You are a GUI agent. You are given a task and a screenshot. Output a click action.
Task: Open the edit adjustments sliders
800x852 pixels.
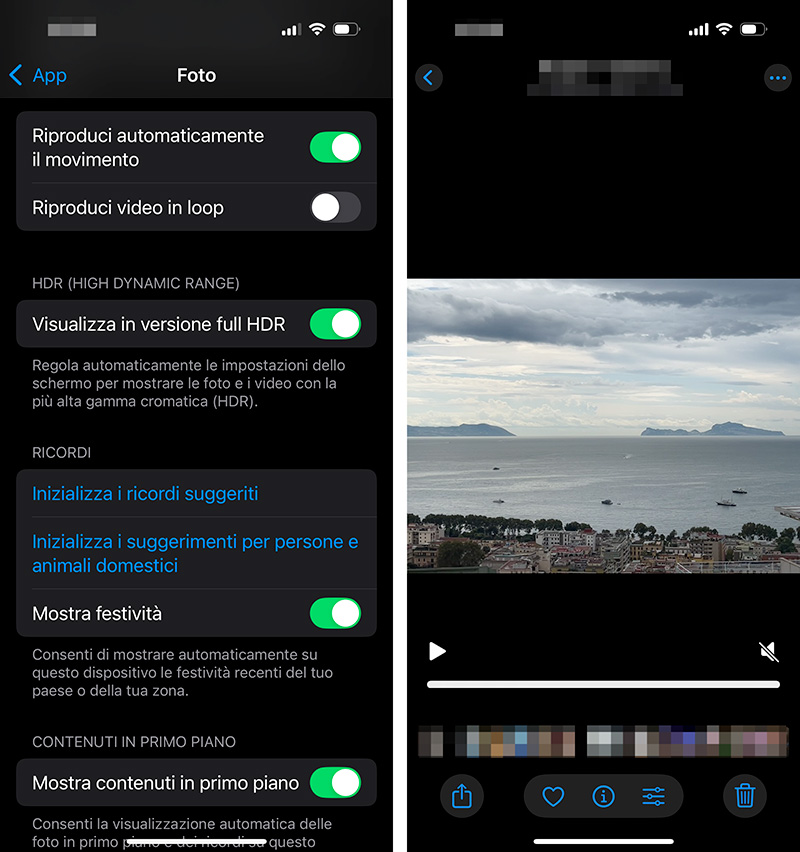[x=653, y=796]
